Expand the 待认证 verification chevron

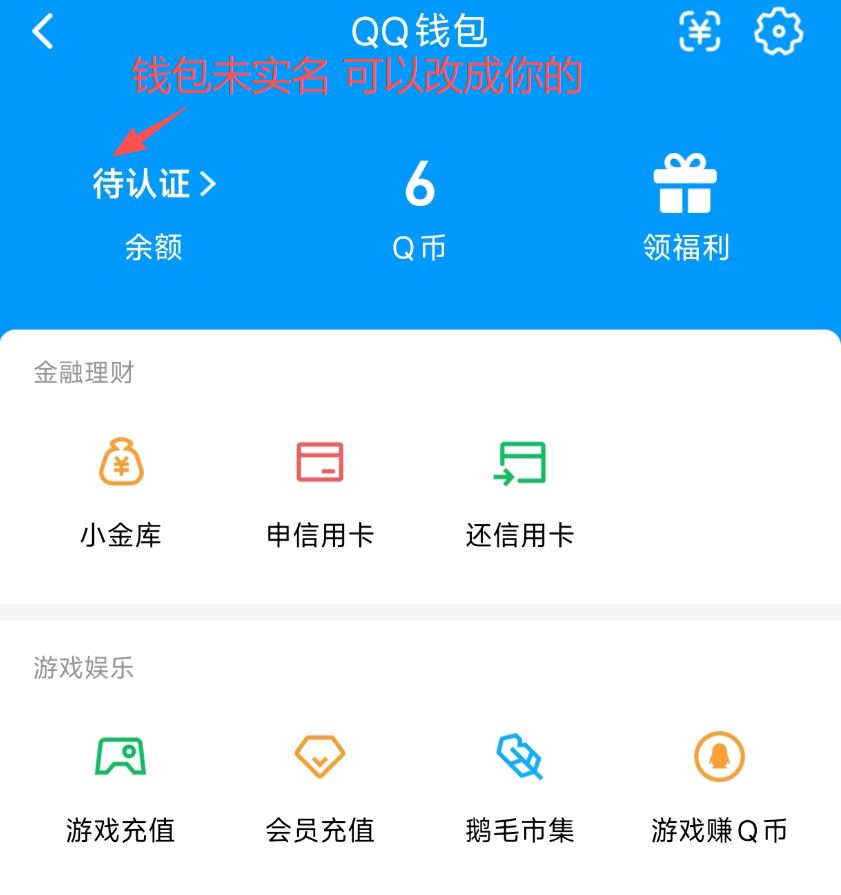[209, 183]
